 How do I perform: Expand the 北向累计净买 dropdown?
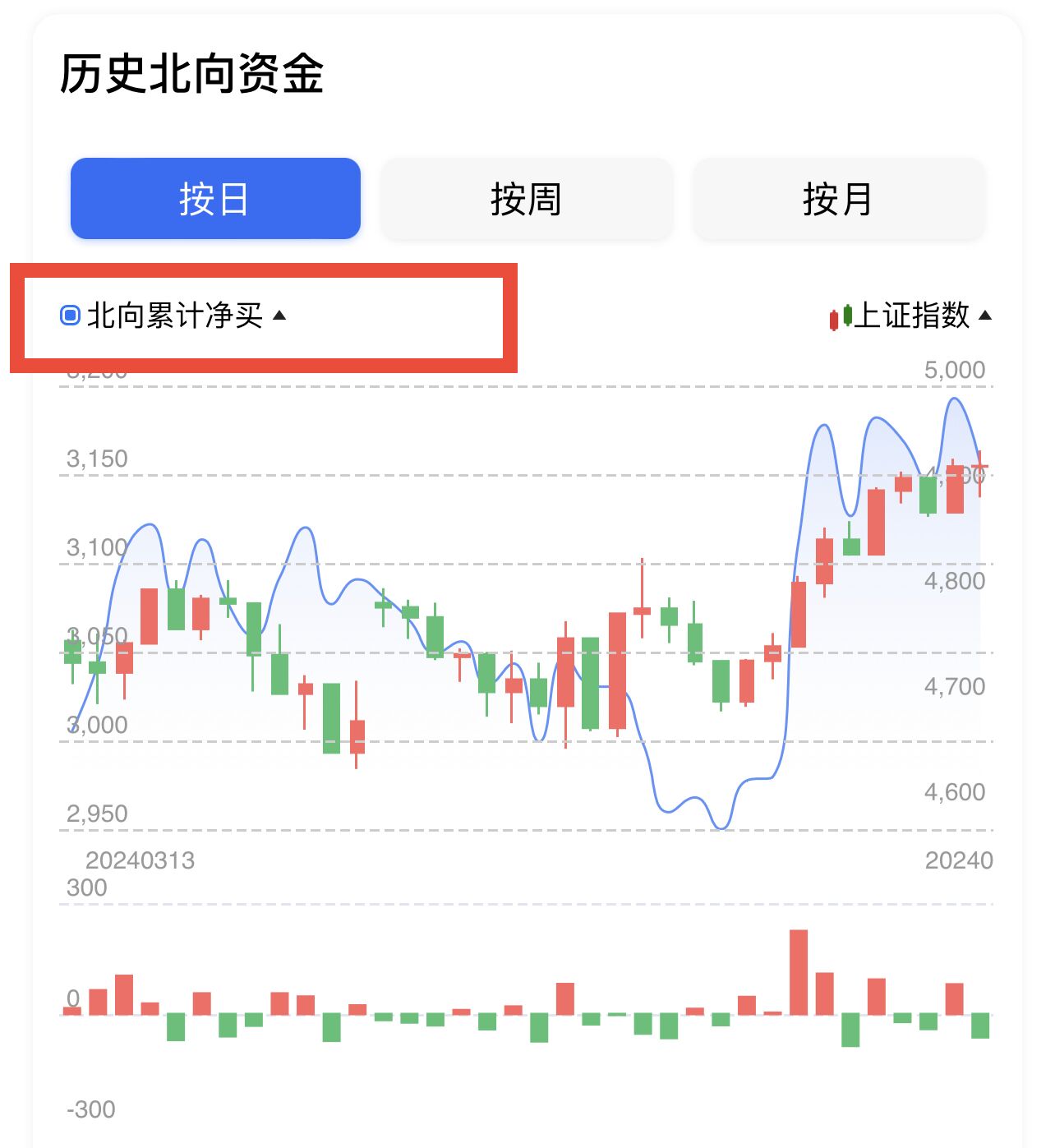point(174,316)
